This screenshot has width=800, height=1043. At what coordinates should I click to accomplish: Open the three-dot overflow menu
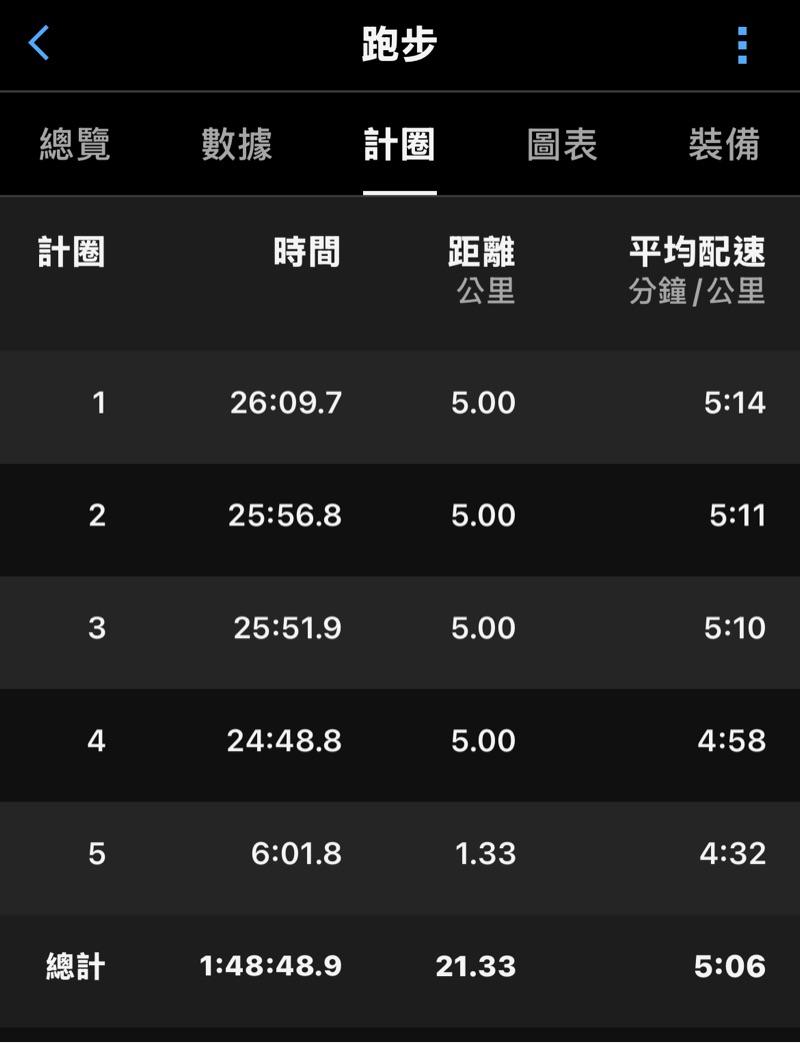coord(742,45)
